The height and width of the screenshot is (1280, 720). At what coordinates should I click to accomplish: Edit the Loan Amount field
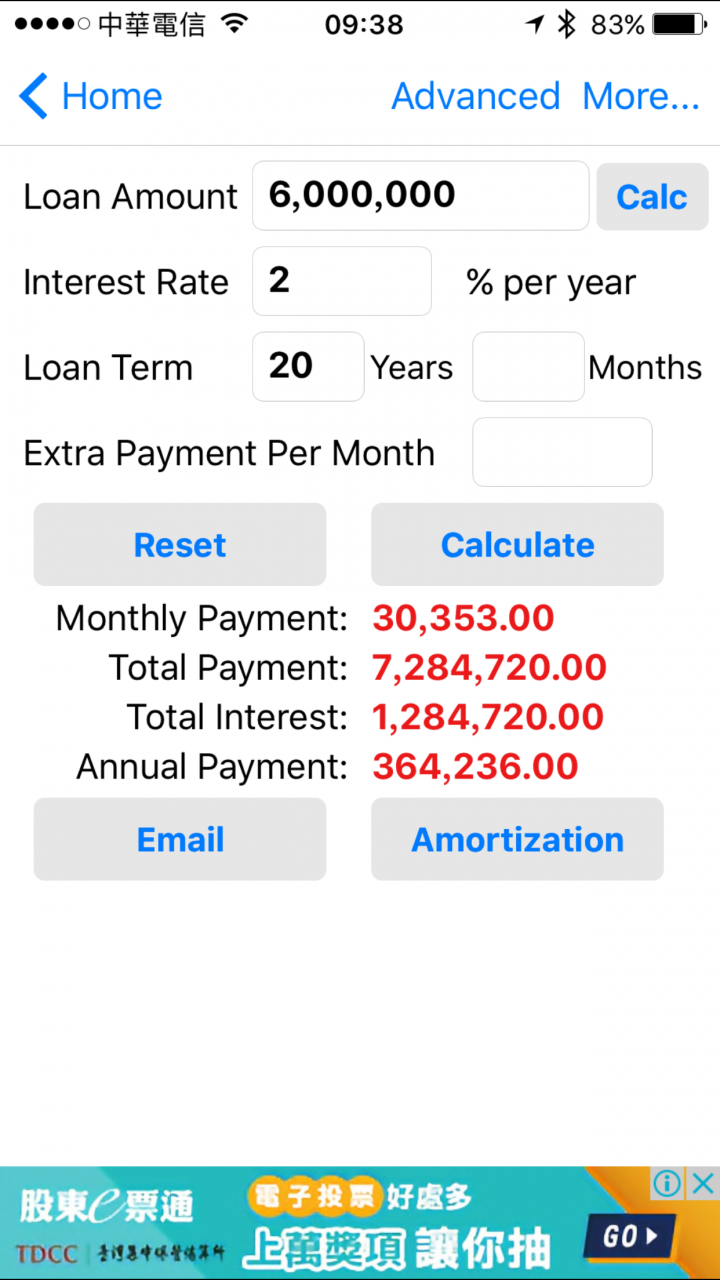[420, 195]
